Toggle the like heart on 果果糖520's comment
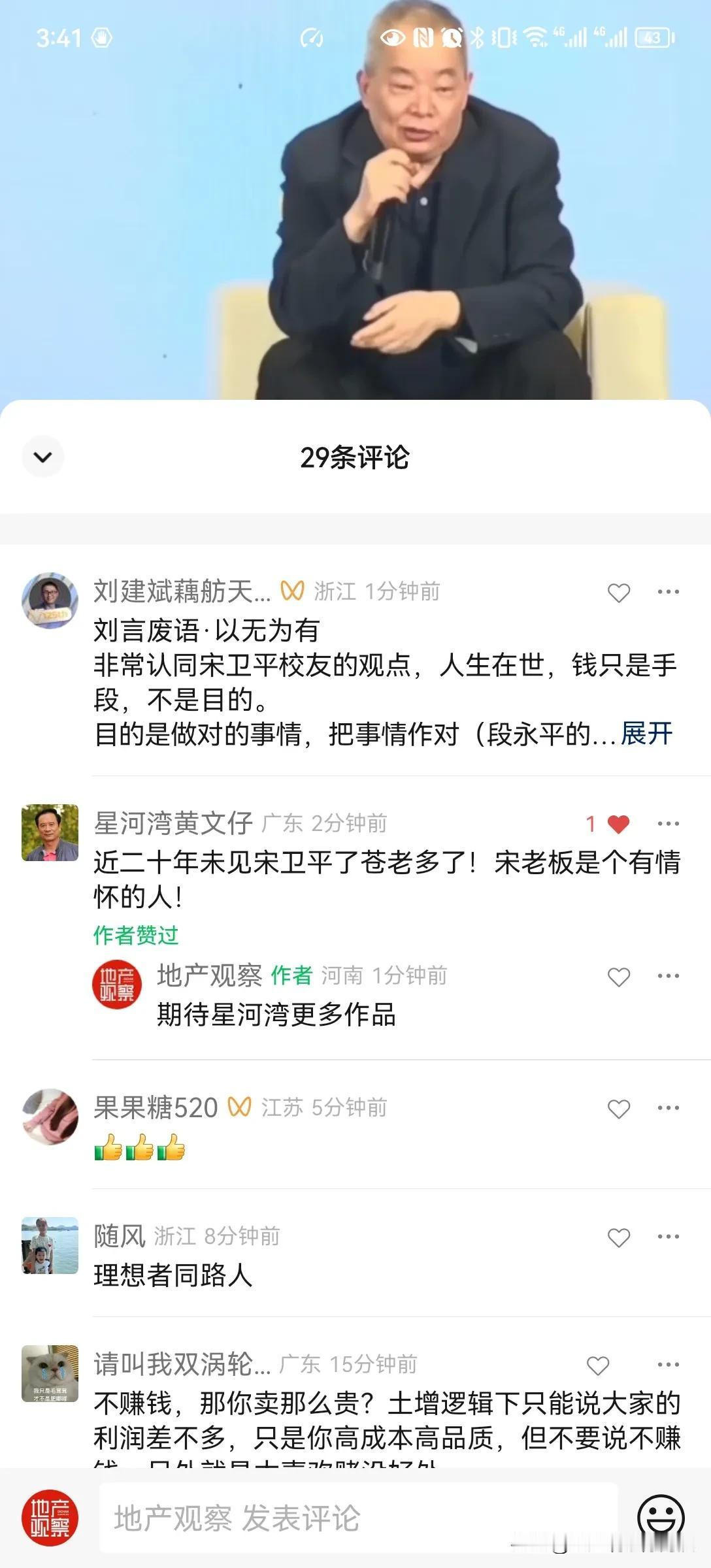This screenshot has width=711, height=1568. [x=617, y=1107]
